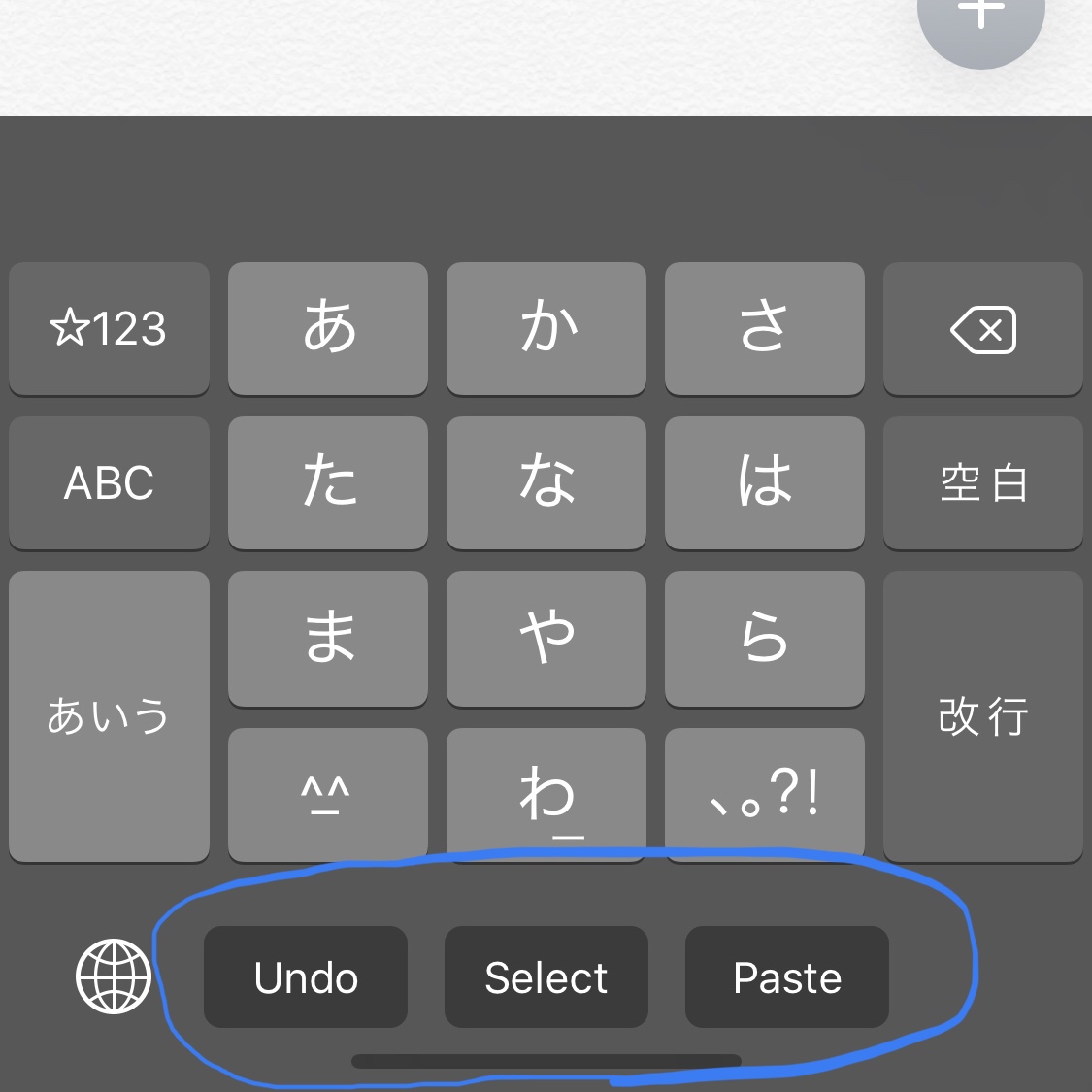Type the な kana key
The height and width of the screenshot is (1092, 1092).
546,482
